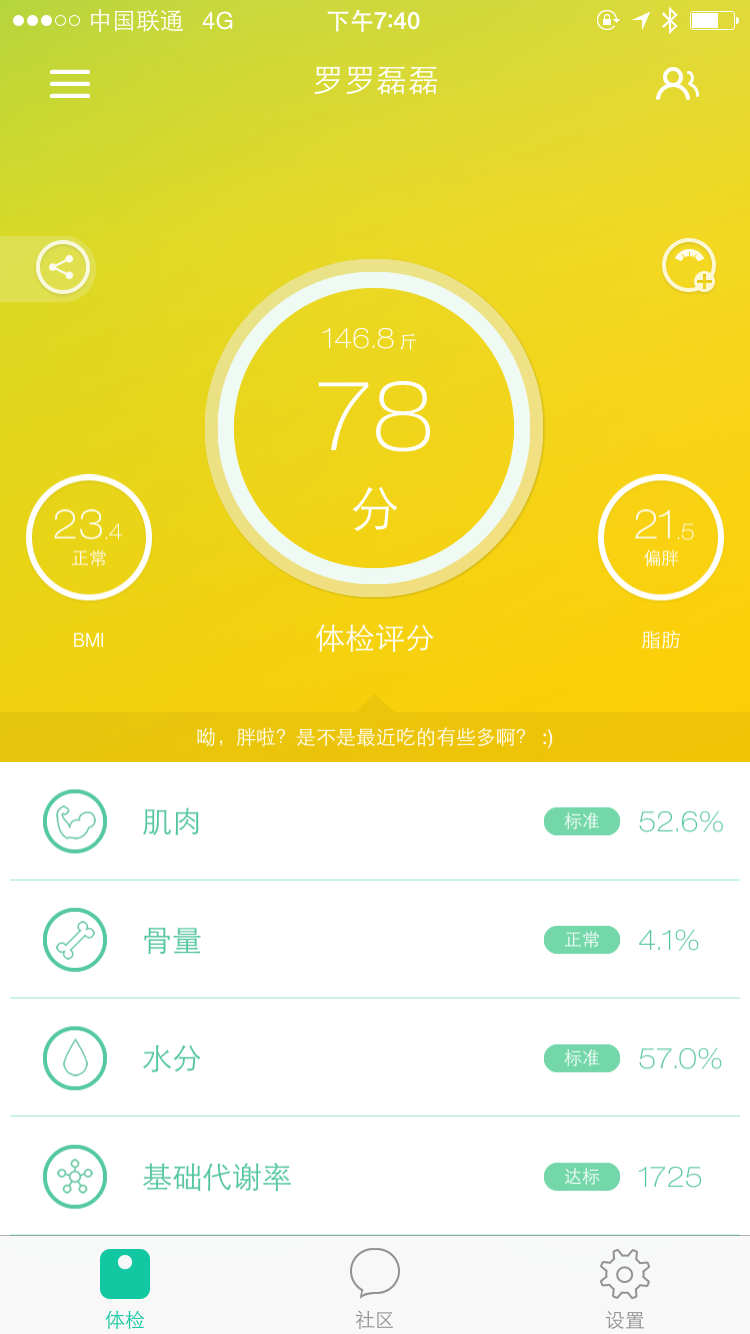Open the hamburger menu
This screenshot has width=750, height=1334.
[x=70, y=83]
